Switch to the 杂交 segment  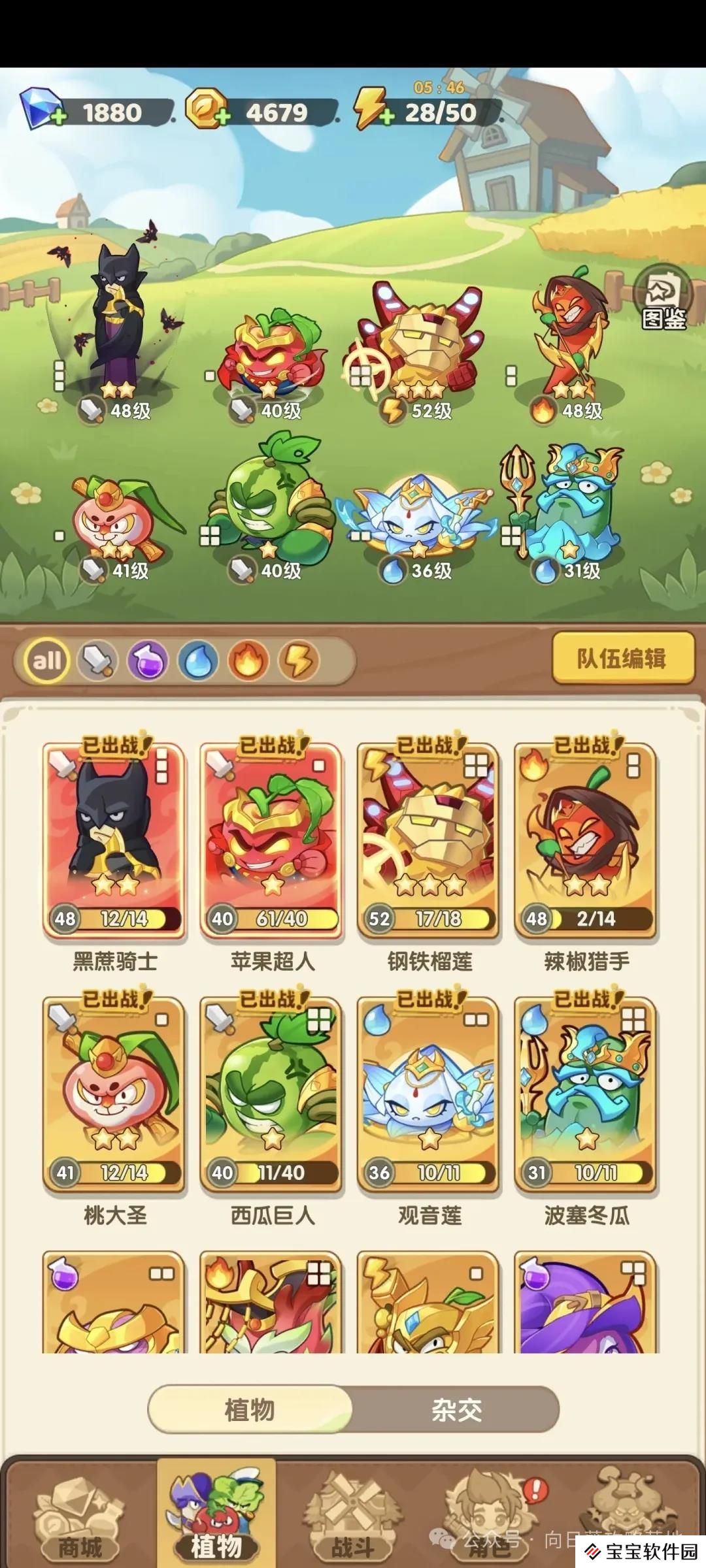pos(456,1410)
